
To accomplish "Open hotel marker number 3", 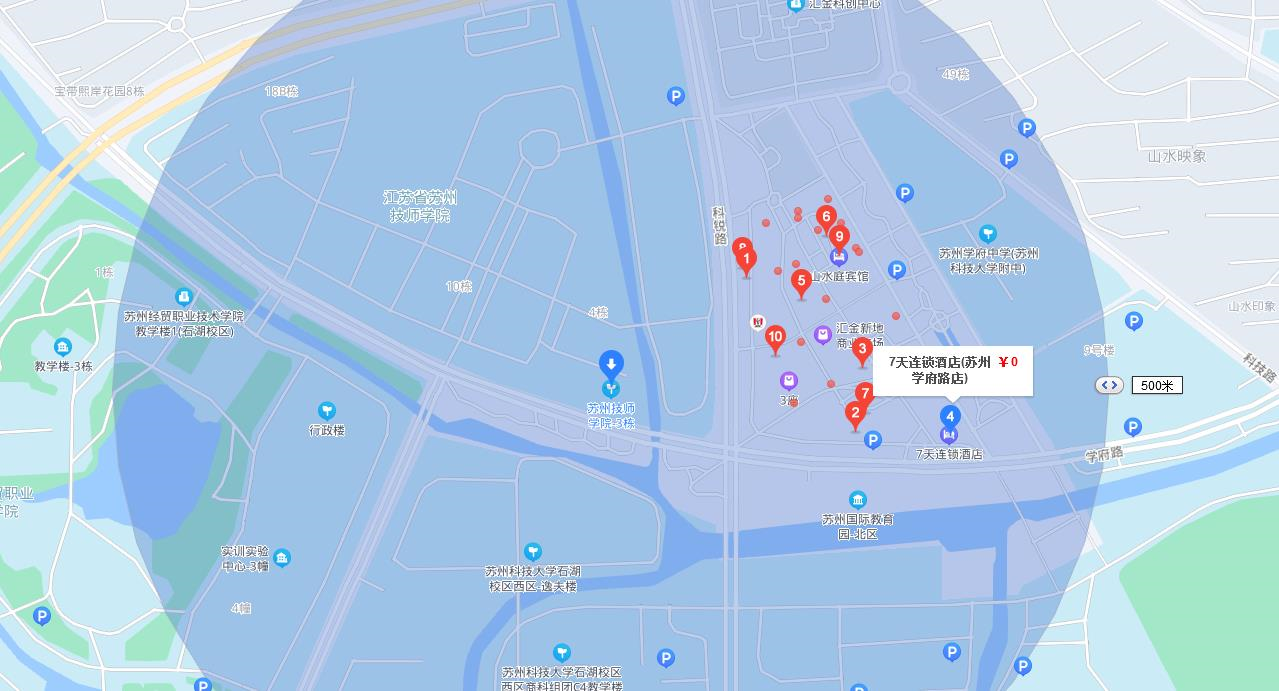I will pyautogui.click(x=862, y=349).
